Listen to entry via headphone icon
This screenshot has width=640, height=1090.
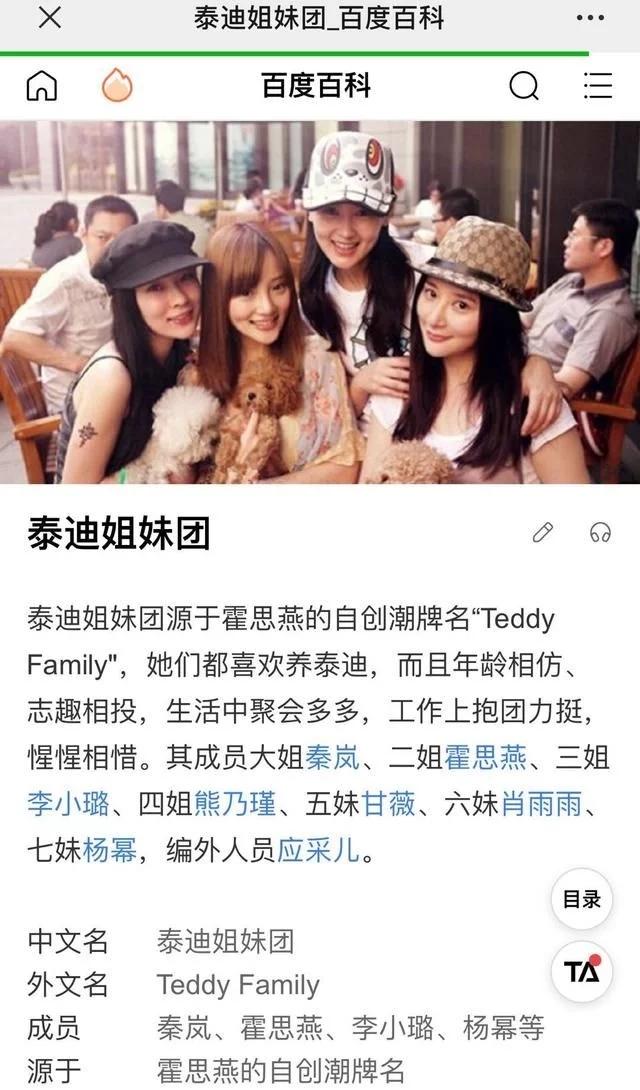click(600, 533)
